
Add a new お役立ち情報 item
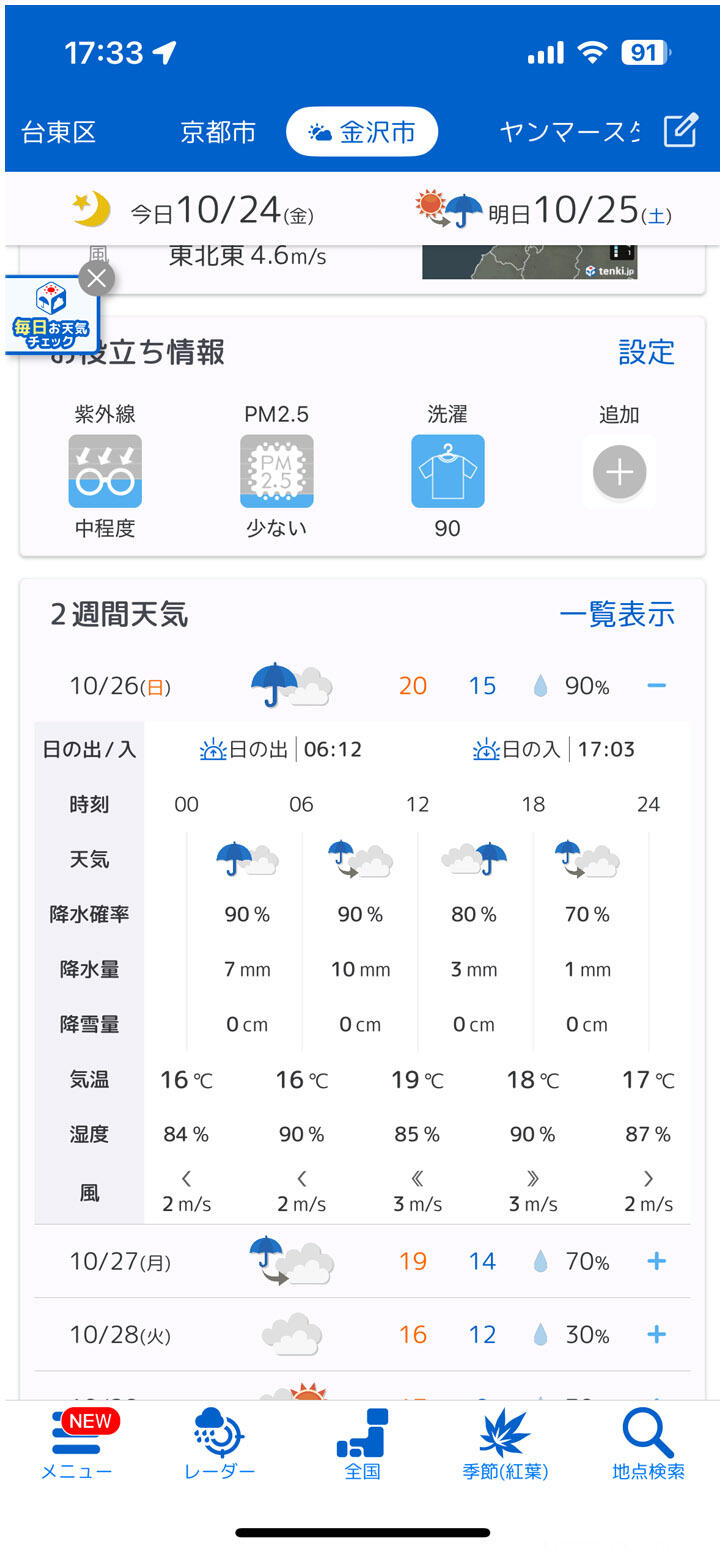619,471
